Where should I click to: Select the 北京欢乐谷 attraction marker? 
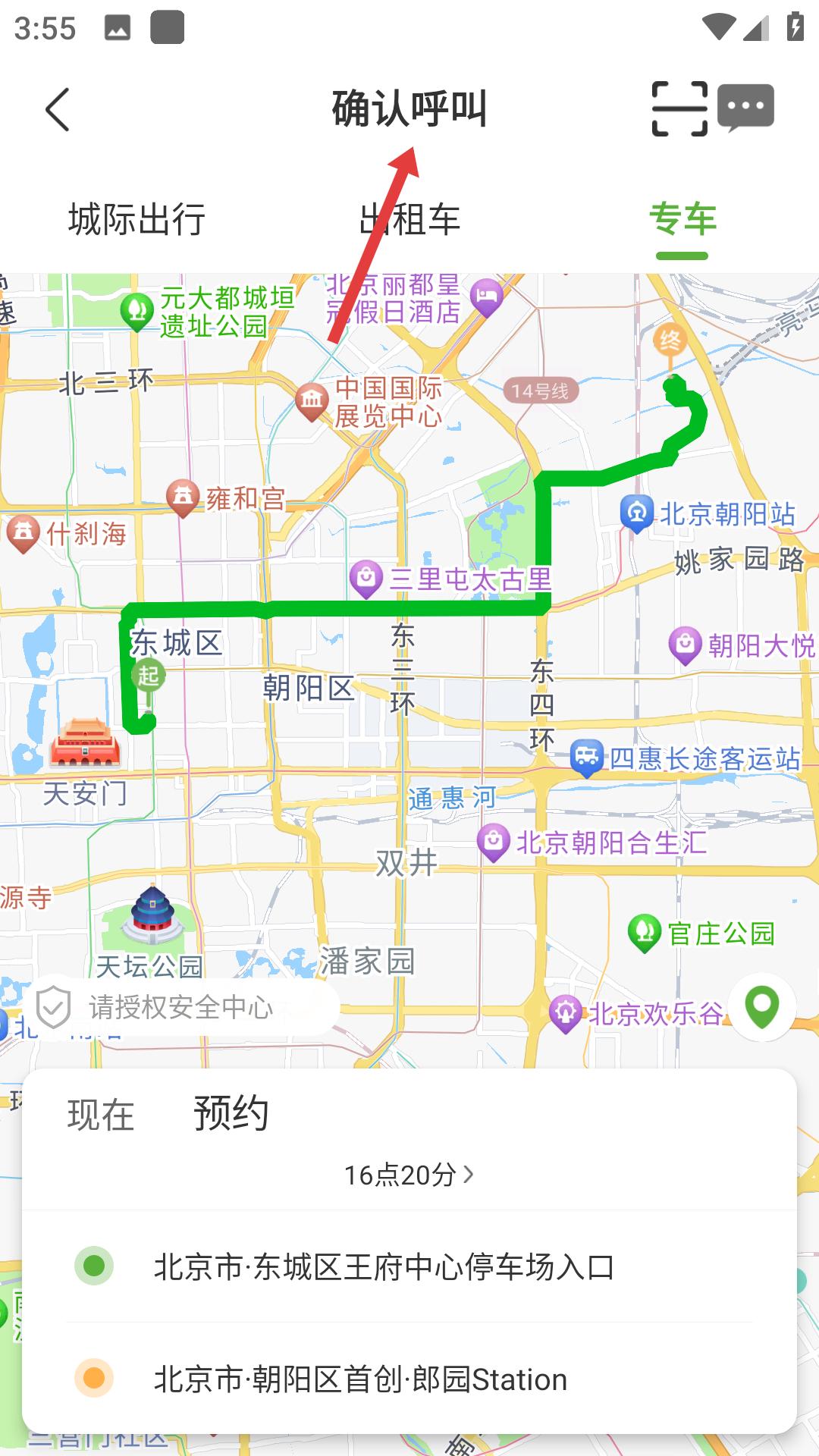tap(565, 1010)
